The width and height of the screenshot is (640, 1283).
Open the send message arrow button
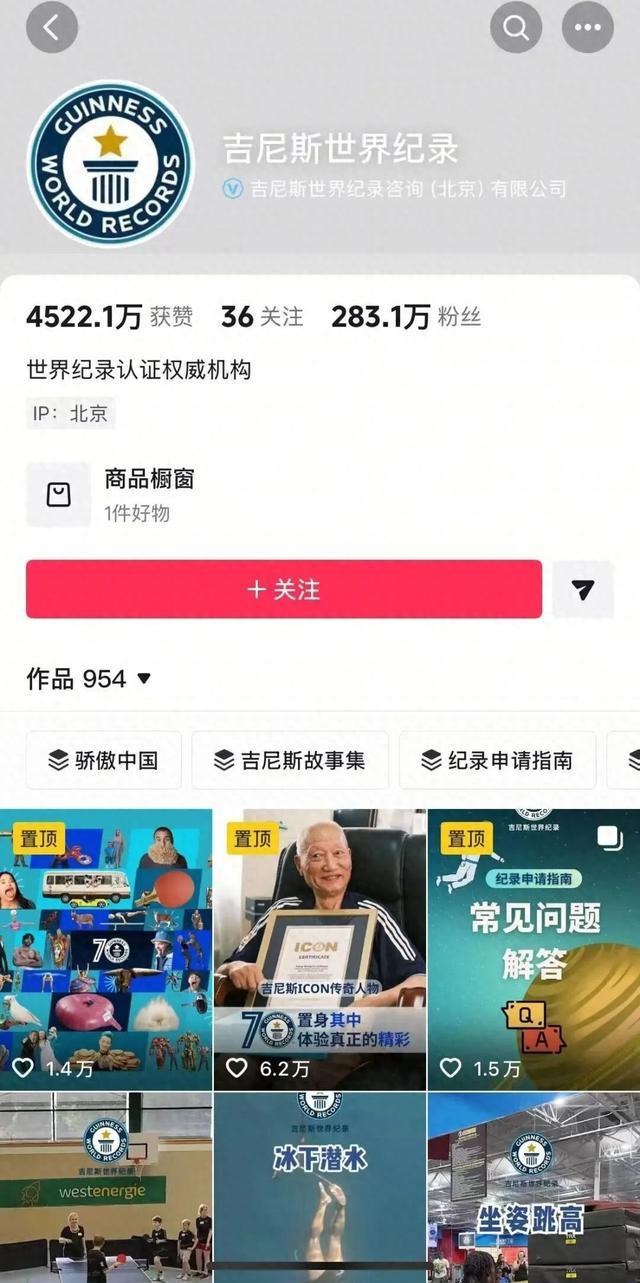(x=583, y=589)
